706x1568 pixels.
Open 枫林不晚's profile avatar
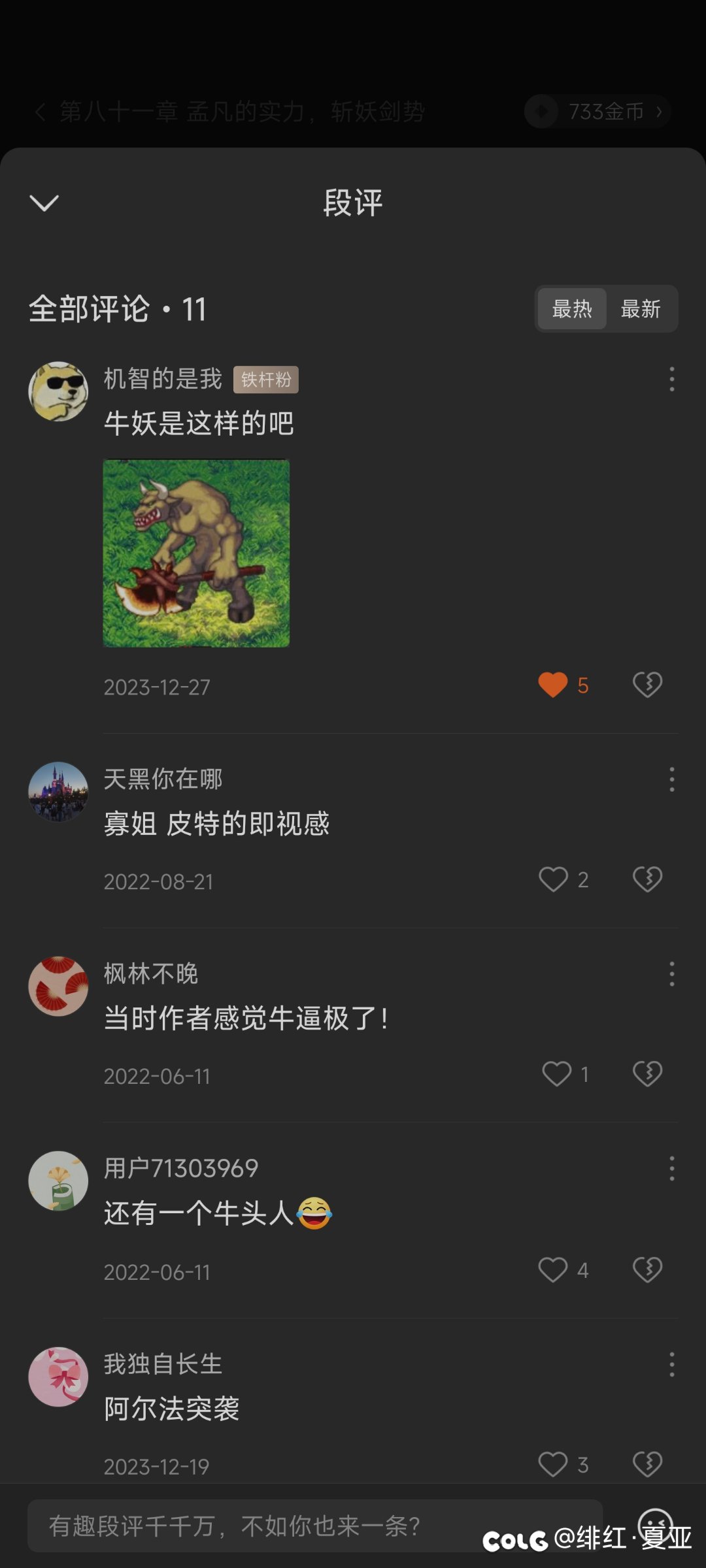[58, 987]
